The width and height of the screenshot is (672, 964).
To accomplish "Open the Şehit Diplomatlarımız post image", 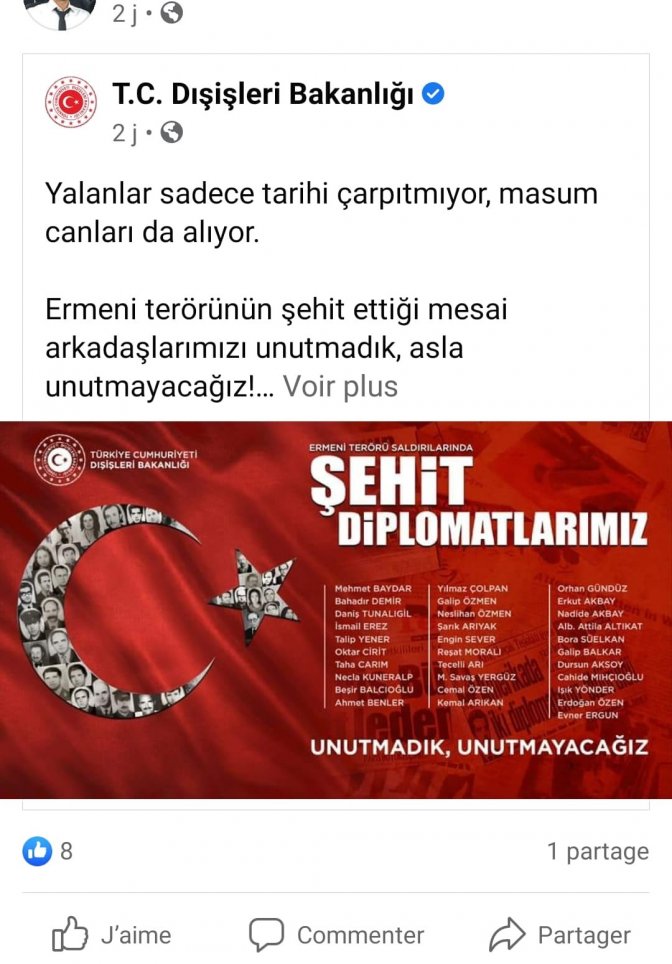I will (336, 610).
